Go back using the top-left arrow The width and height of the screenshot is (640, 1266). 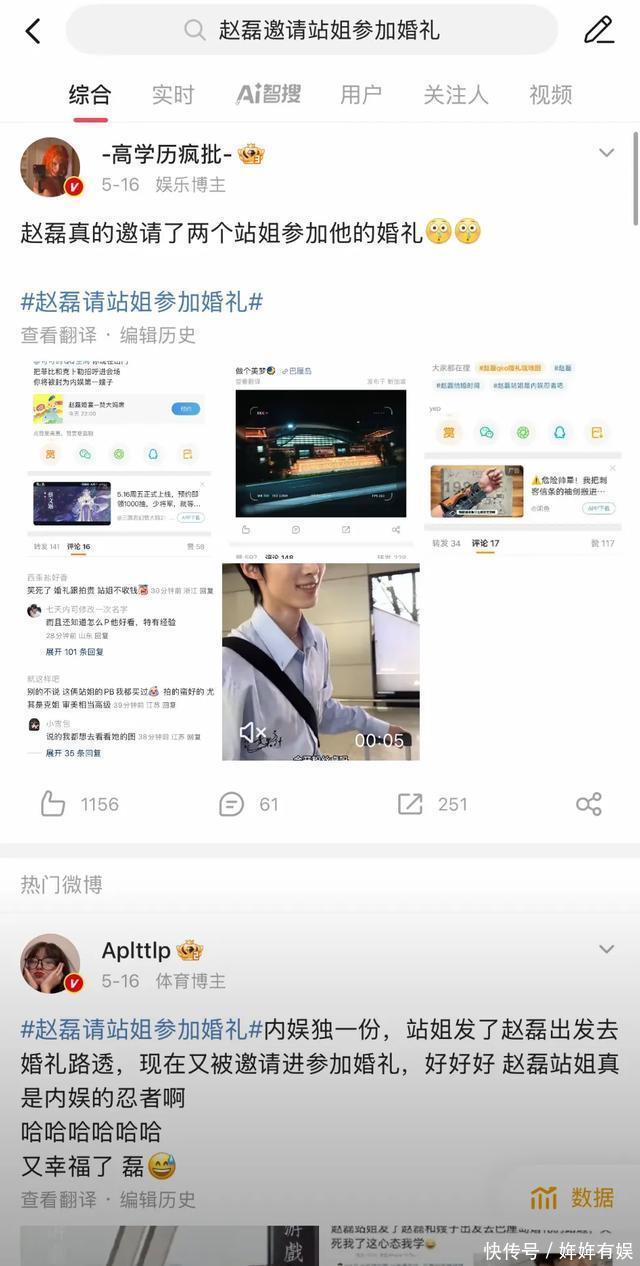[33, 31]
